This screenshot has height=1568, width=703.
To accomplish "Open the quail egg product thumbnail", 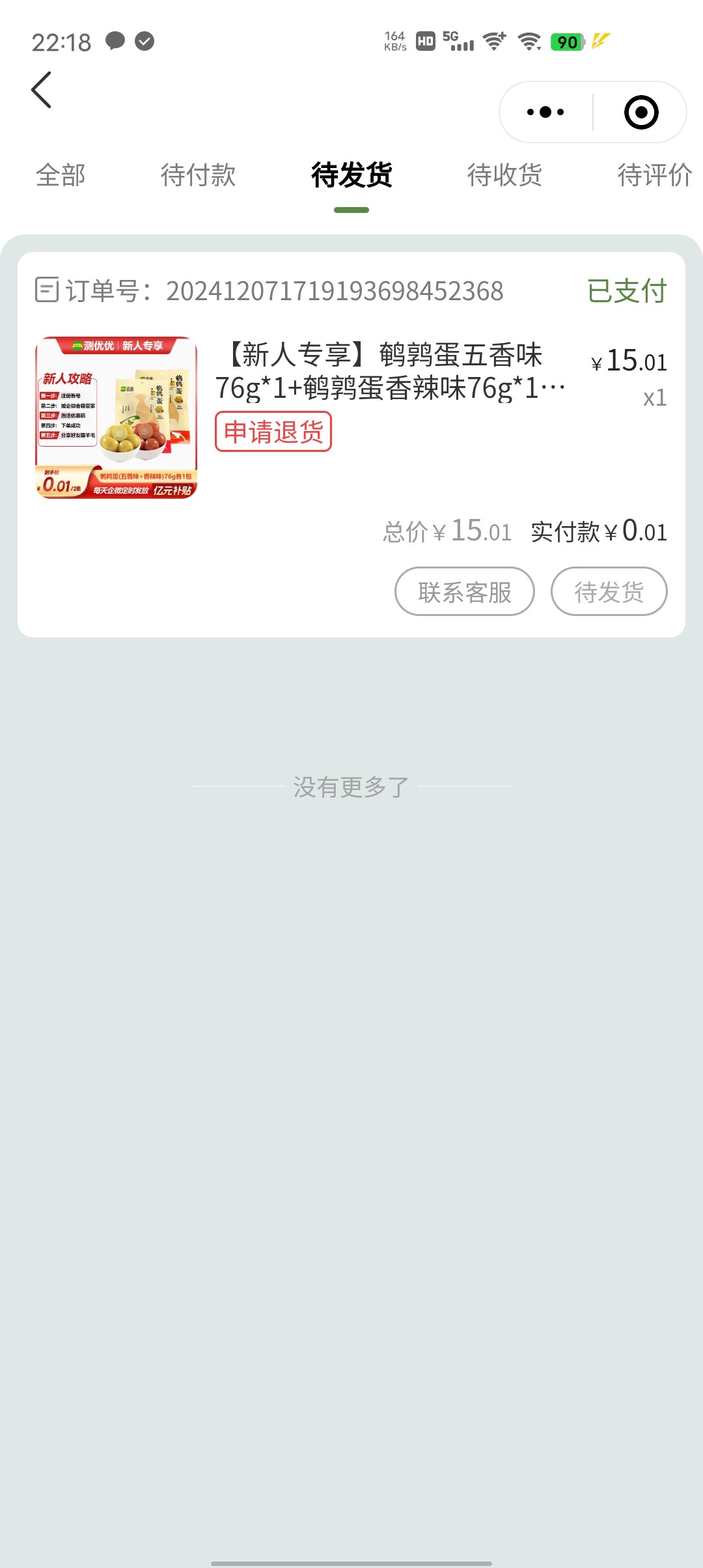I will coord(117,417).
